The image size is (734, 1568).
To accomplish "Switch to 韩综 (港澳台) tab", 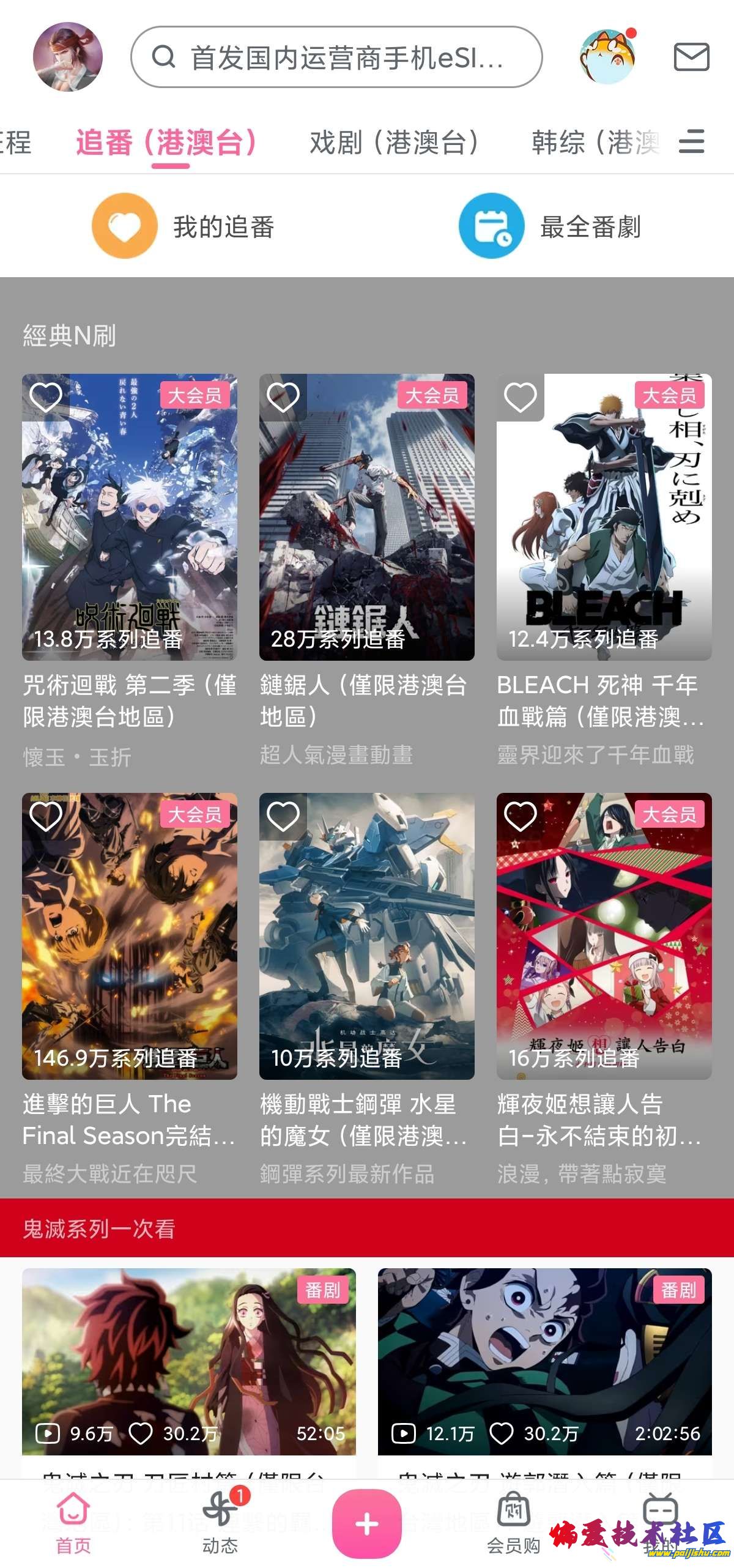I will coord(595,143).
